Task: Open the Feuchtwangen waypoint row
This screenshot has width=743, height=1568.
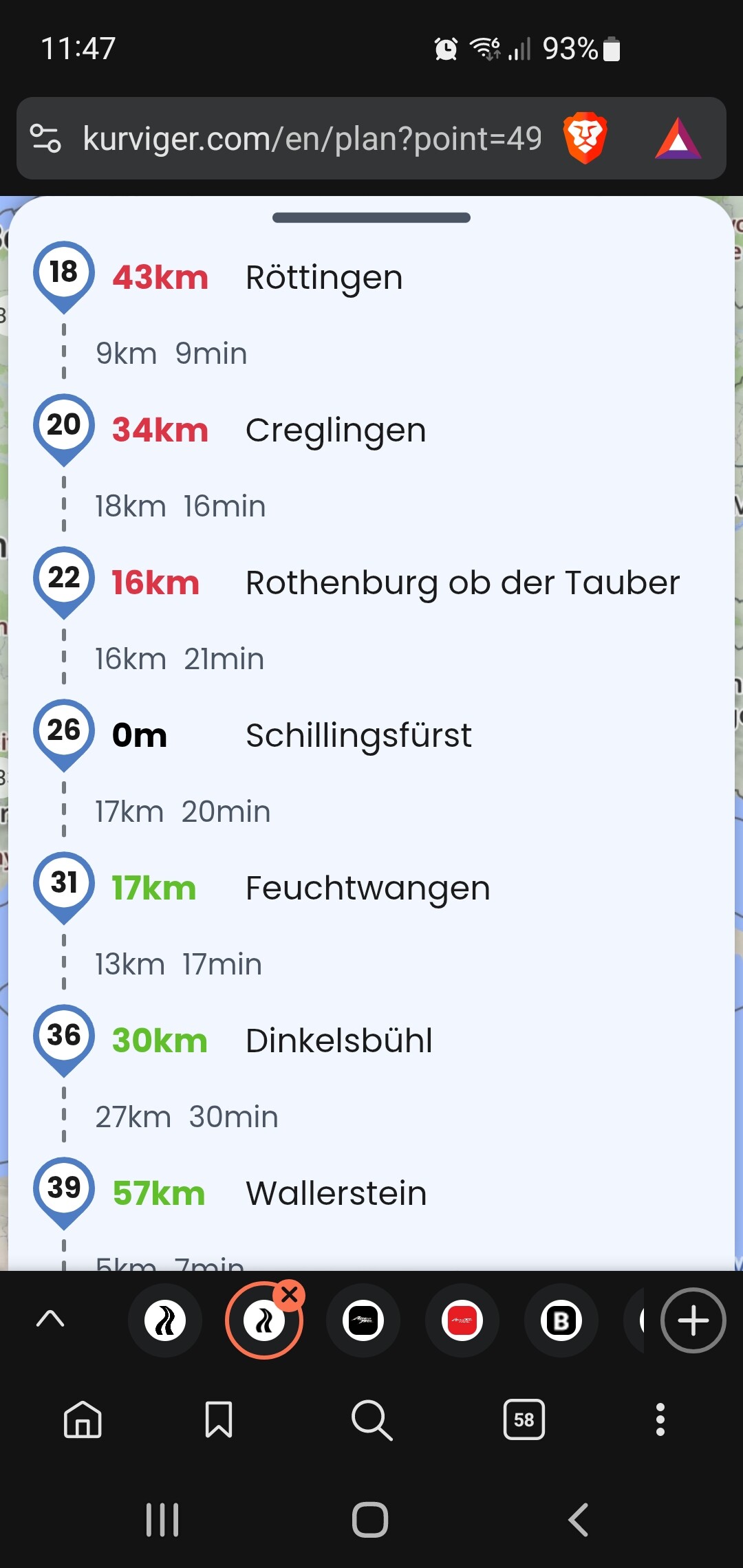Action: pos(367,888)
